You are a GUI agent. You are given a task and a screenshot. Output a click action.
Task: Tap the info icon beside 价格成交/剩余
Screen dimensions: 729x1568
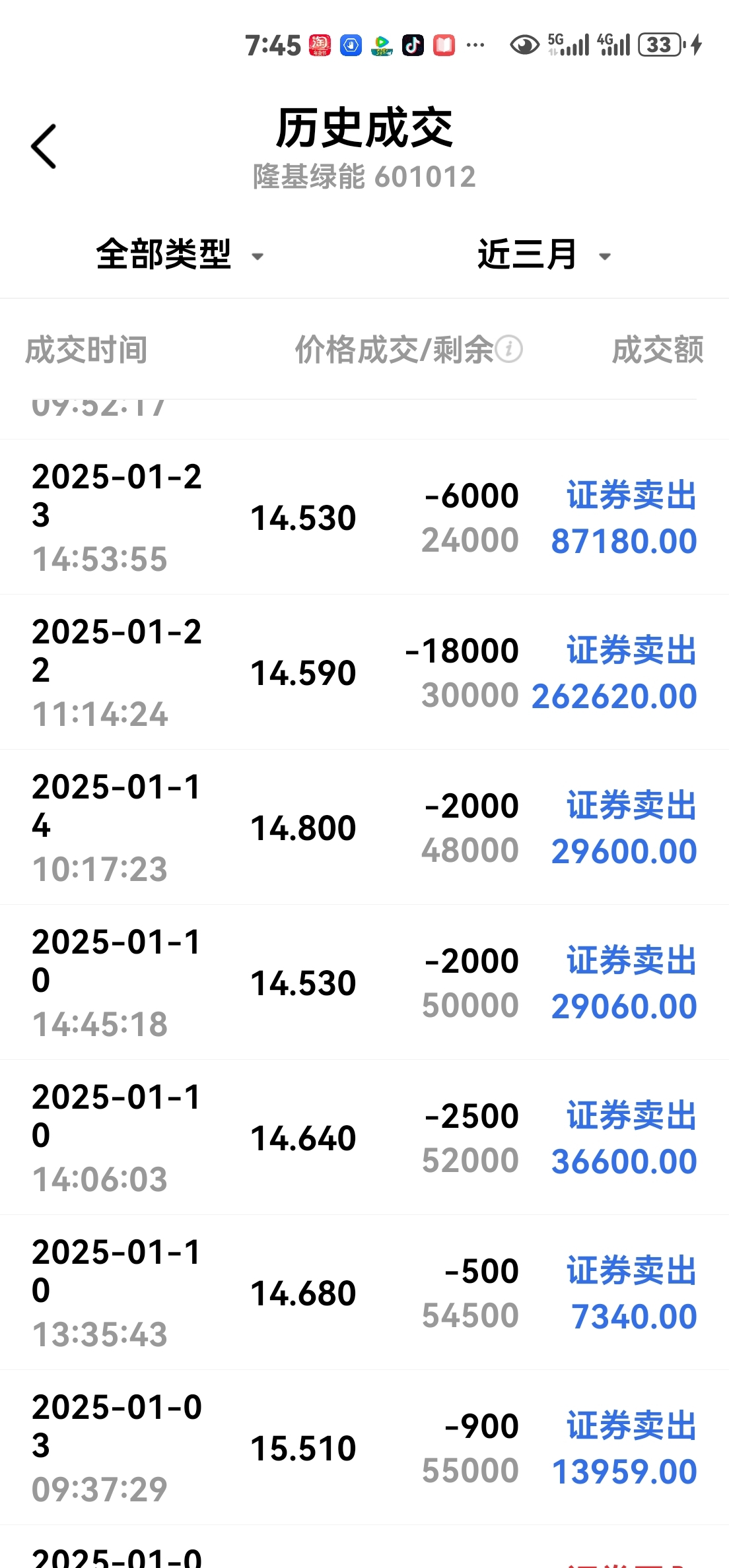pyautogui.click(x=509, y=349)
